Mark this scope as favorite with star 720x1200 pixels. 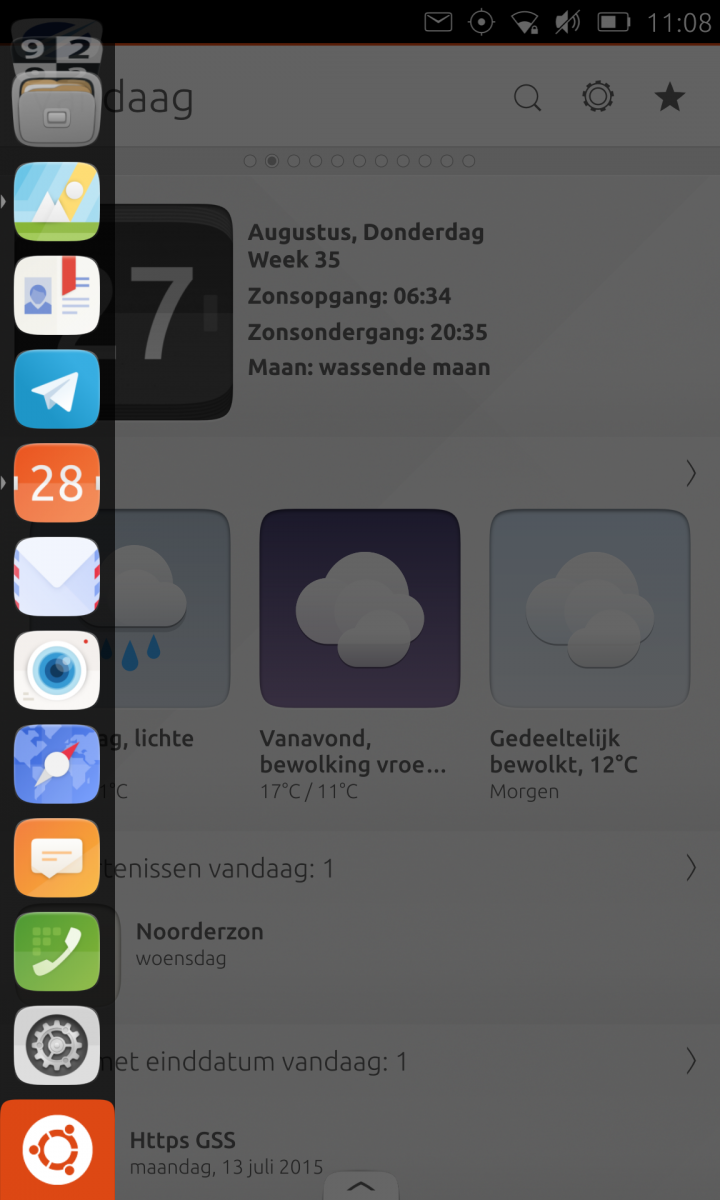pos(669,97)
